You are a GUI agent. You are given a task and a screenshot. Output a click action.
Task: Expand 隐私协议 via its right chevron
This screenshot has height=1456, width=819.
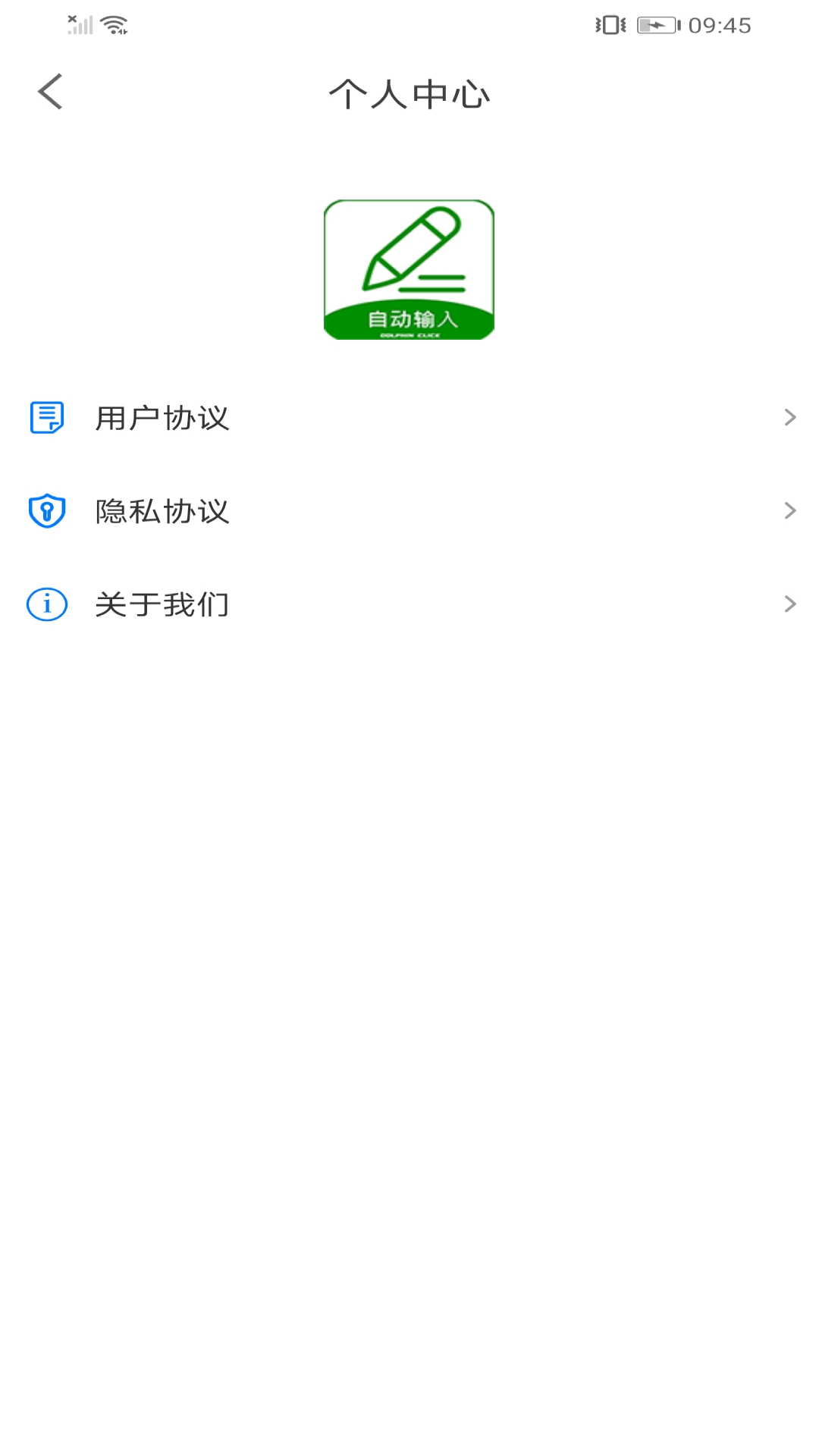(790, 511)
